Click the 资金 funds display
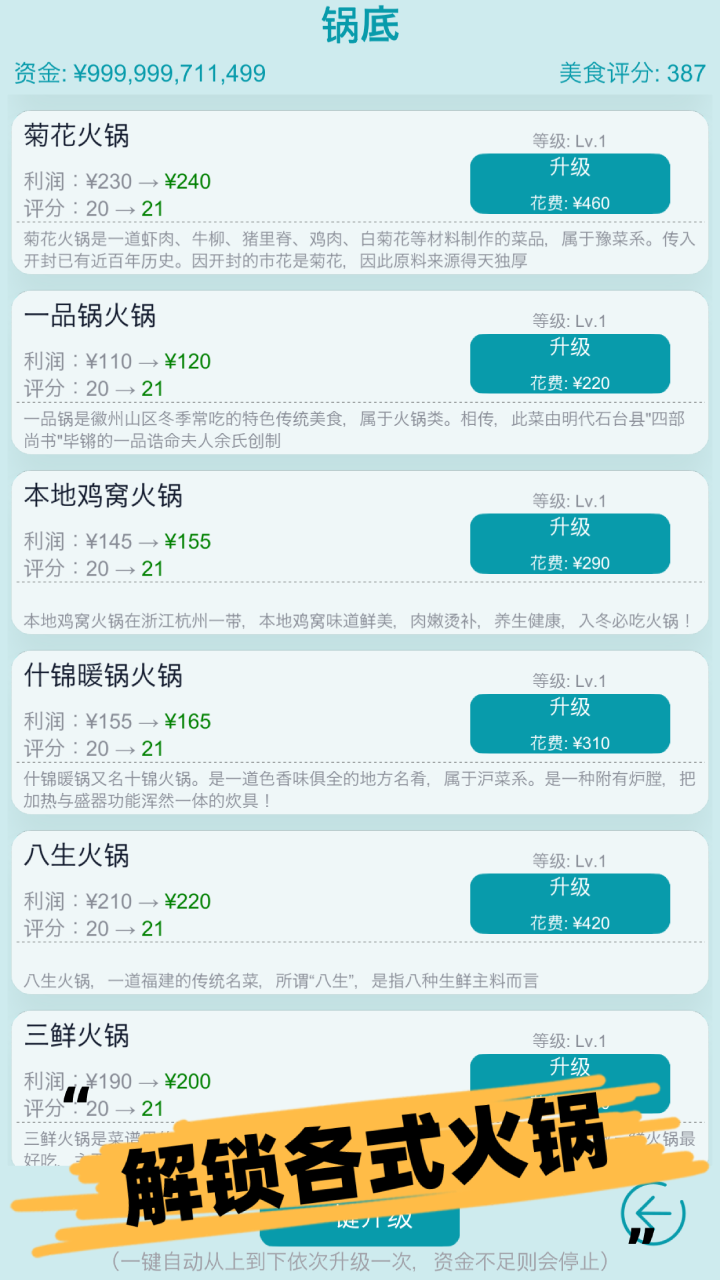Screen dimensions: 720x1280 [x=138, y=73]
